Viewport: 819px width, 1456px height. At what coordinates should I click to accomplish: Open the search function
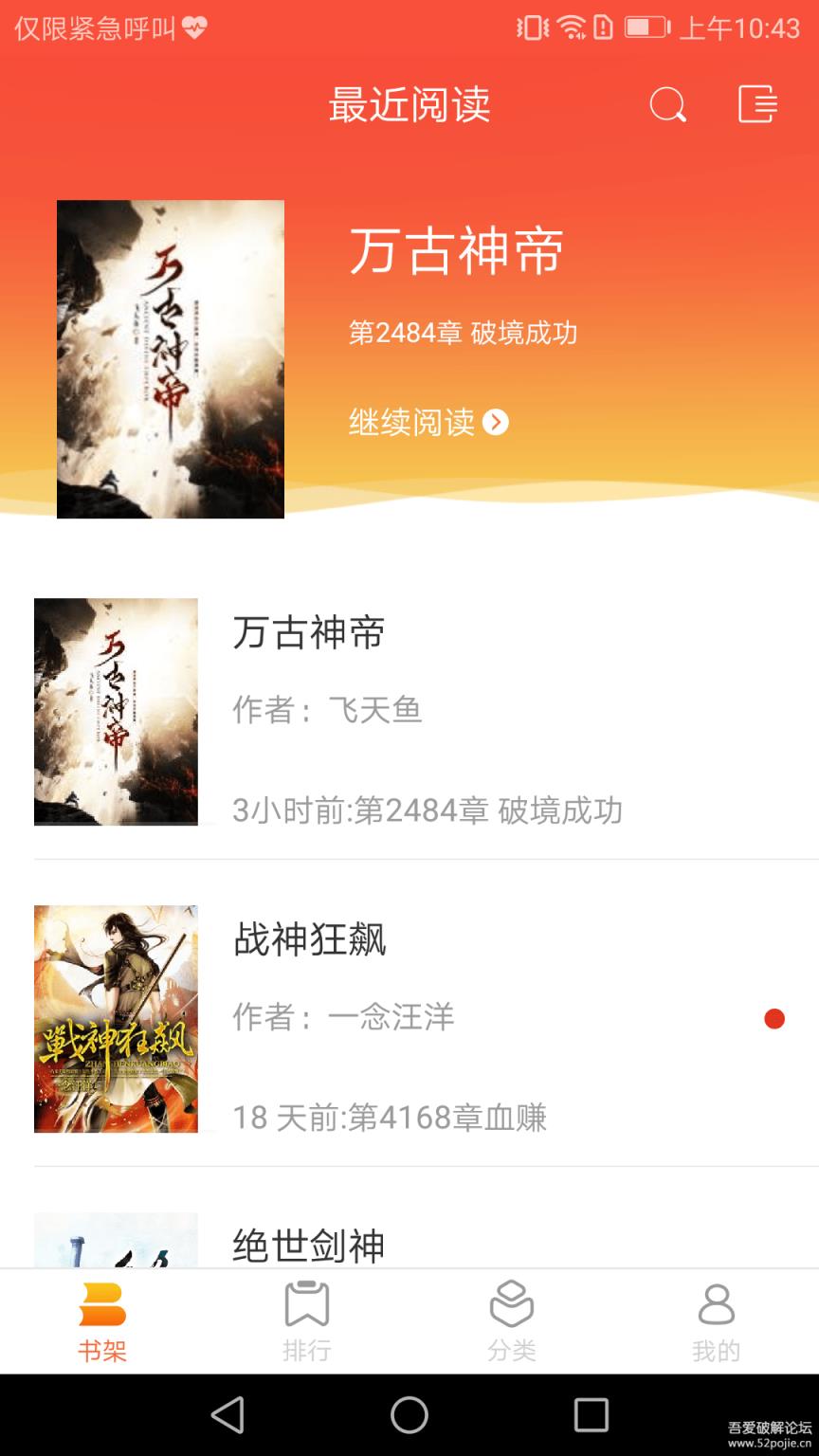[x=667, y=105]
